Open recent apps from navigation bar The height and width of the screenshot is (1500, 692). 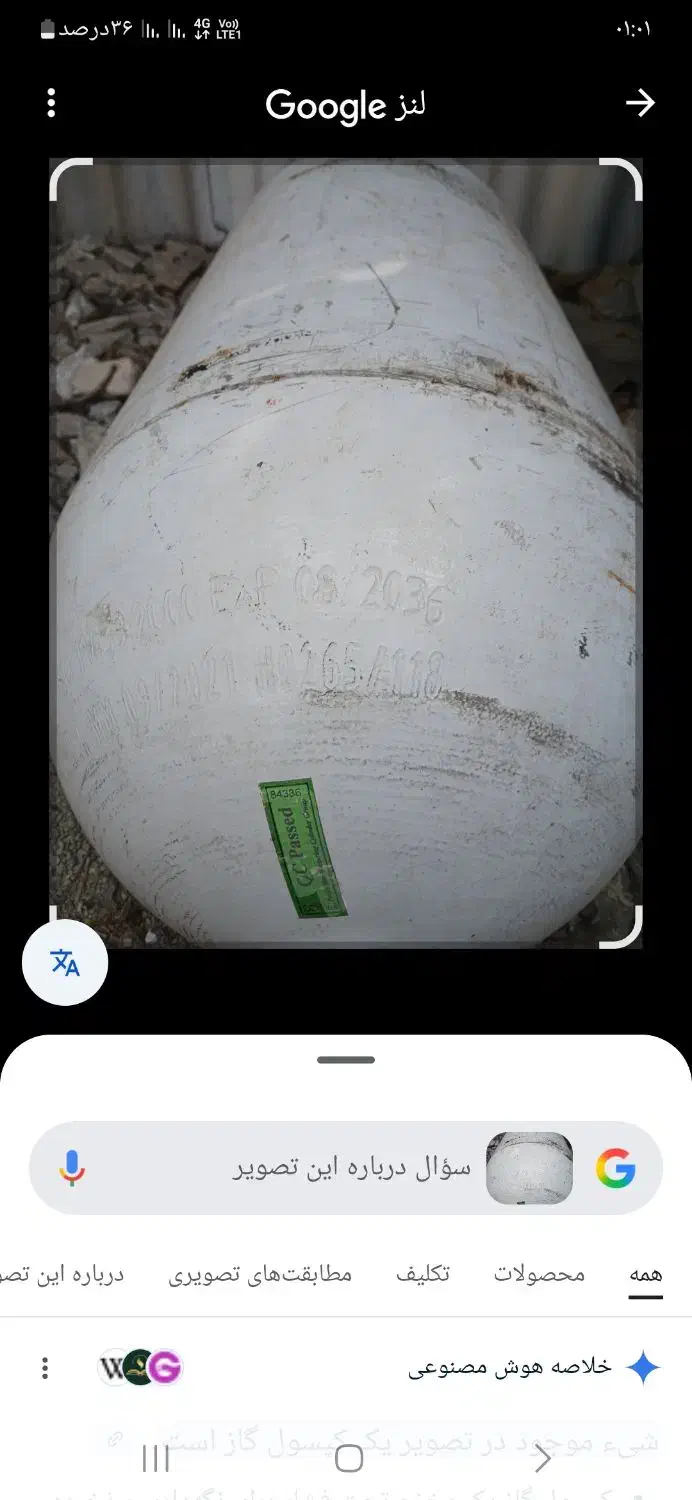point(155,1458)
